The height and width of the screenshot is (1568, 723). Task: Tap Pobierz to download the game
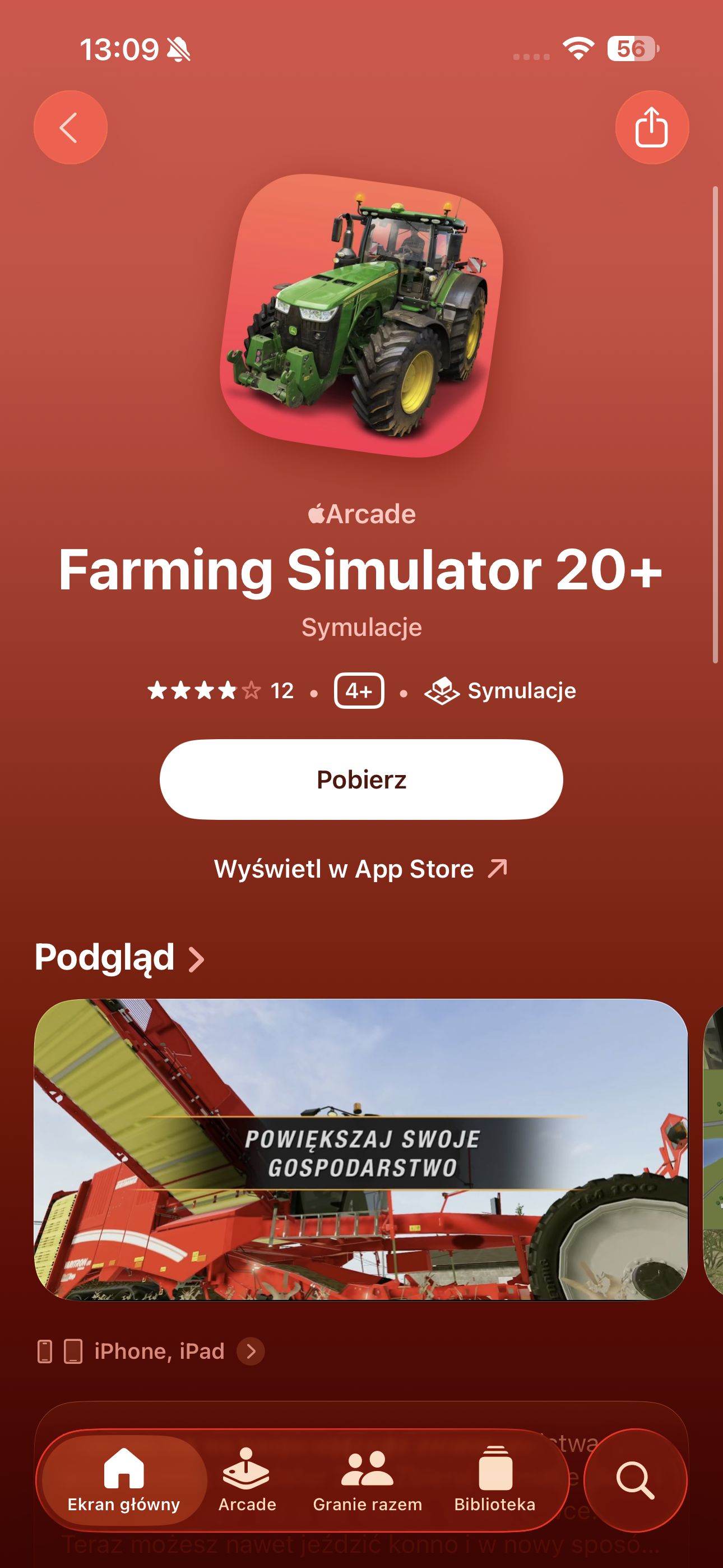[x=361, y=779]
